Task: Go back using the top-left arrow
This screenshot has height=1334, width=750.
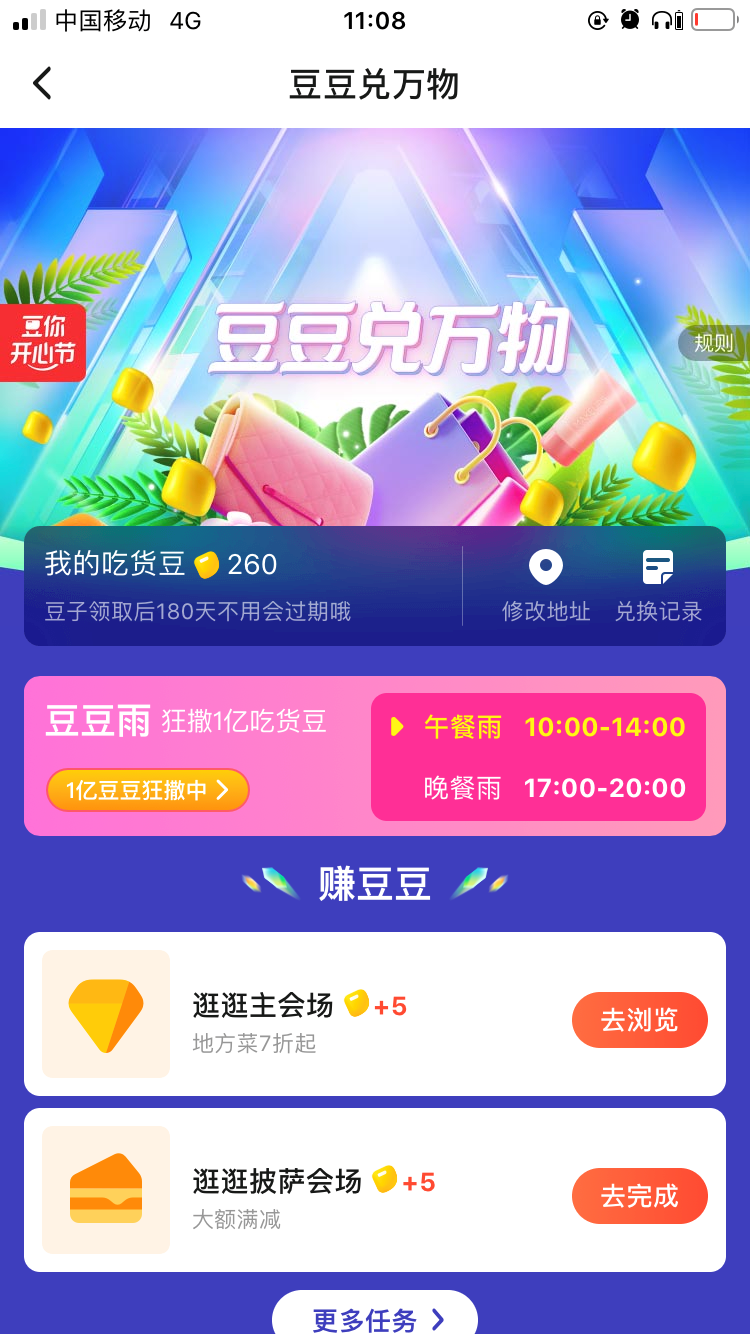Action: (42, 84)
